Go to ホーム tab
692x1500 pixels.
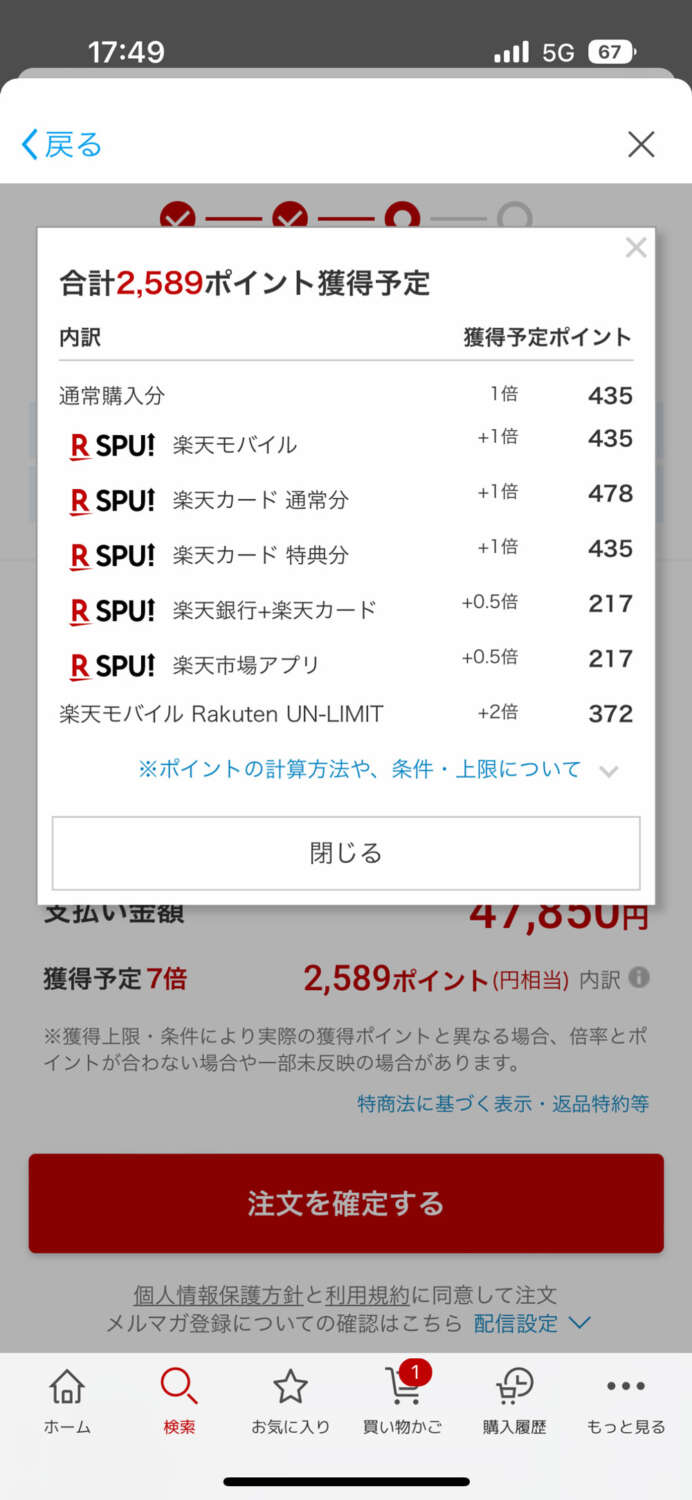(67, 1400)
